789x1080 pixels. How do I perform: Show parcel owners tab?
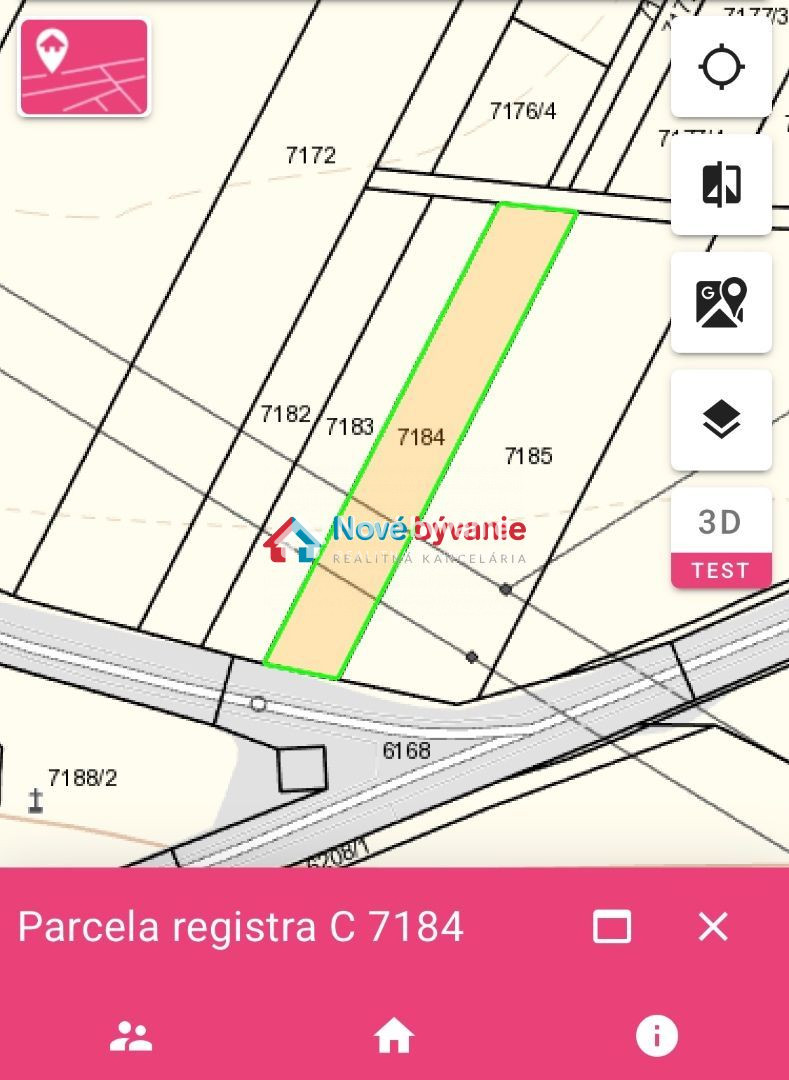[131, 1037]
